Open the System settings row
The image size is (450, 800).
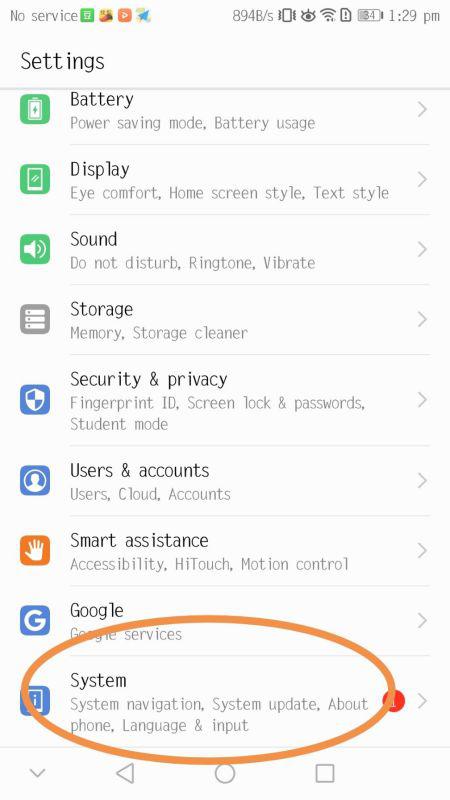tap(225, 702)
